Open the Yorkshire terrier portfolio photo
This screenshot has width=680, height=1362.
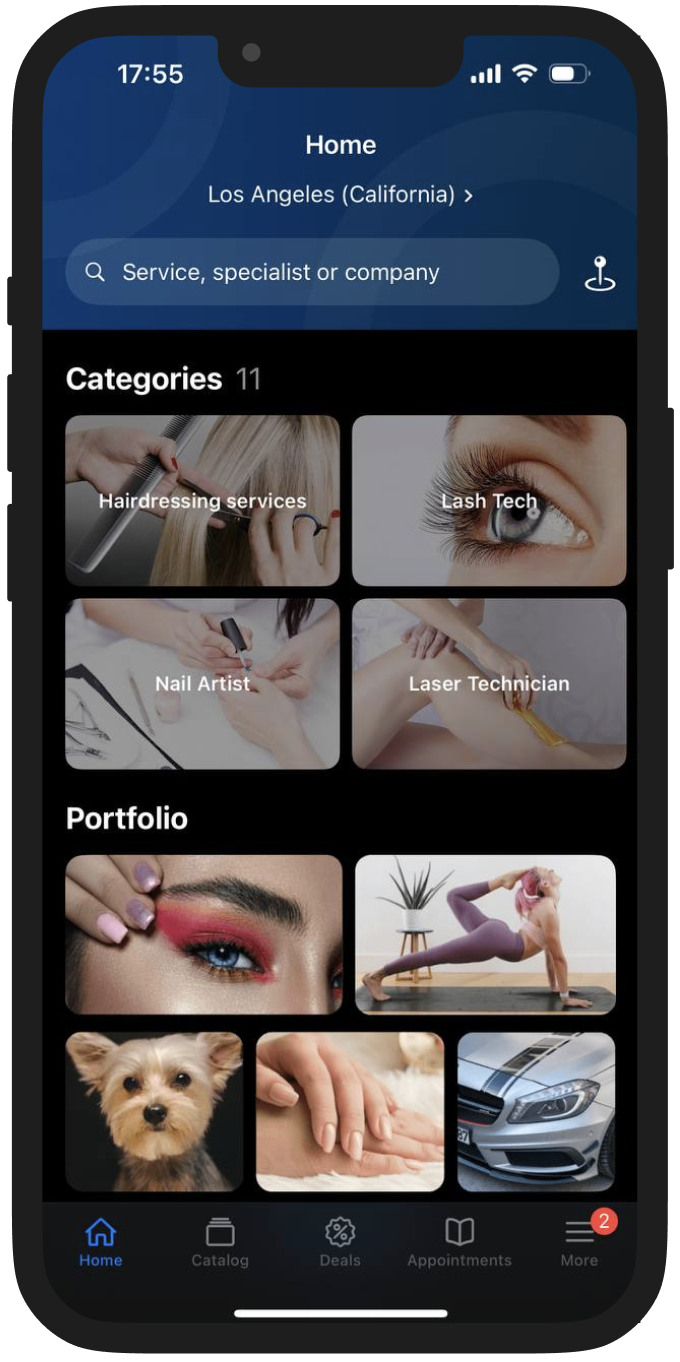tap(154, 1111)
